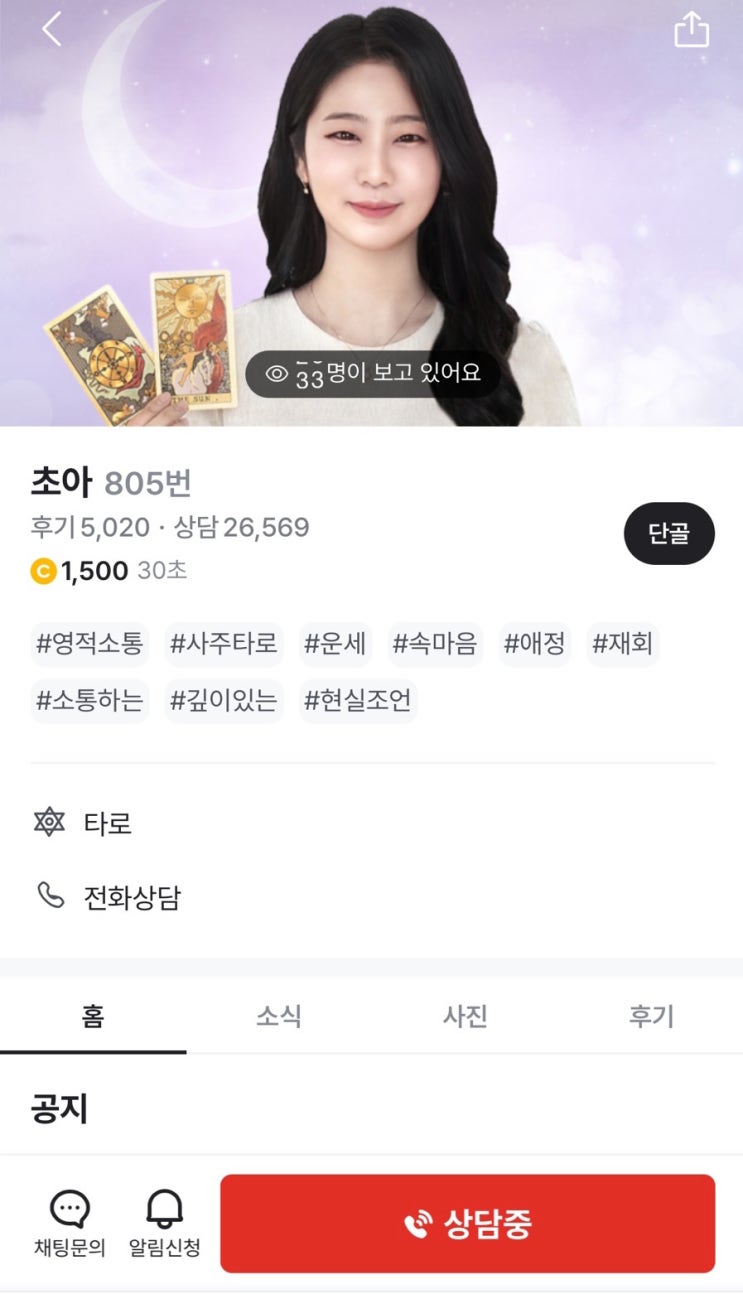Switch to the 후기 tab
Viewport: 743px width, 1294px height.
(x=651, y=1017)
